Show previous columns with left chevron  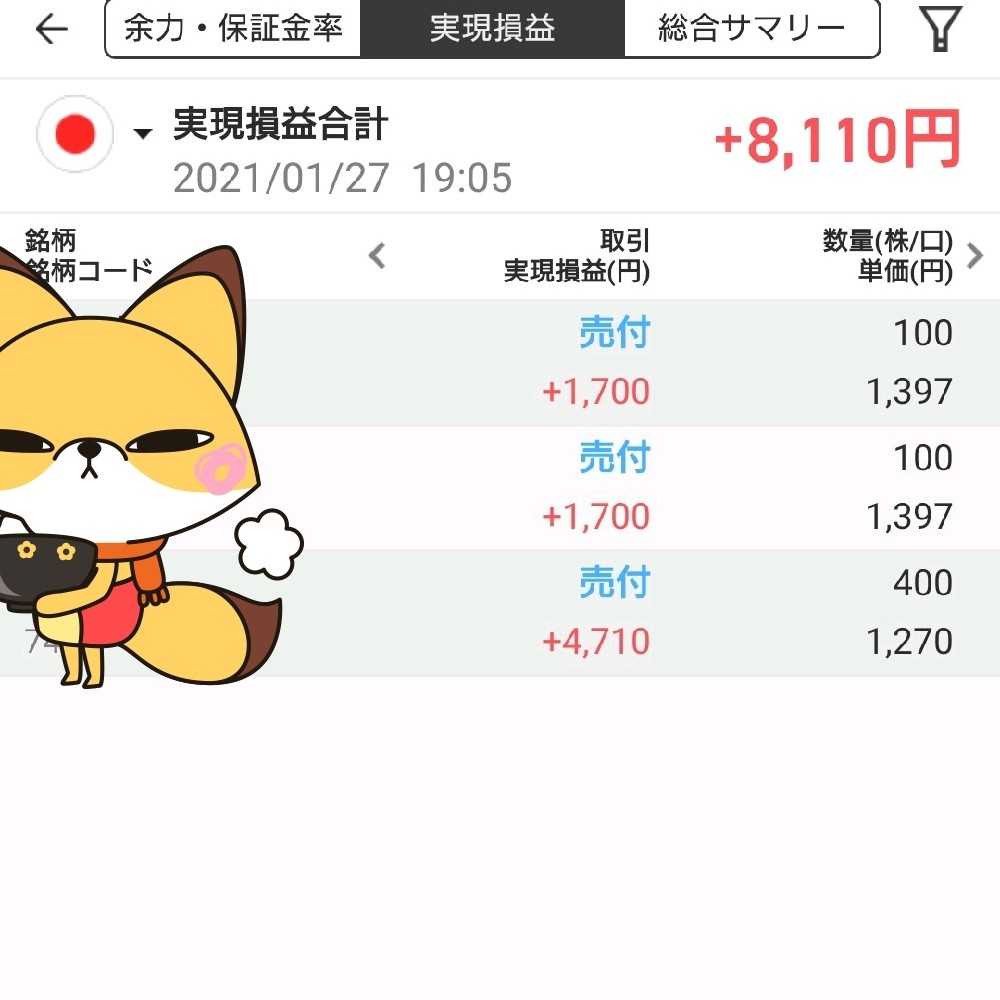point(377,256)
